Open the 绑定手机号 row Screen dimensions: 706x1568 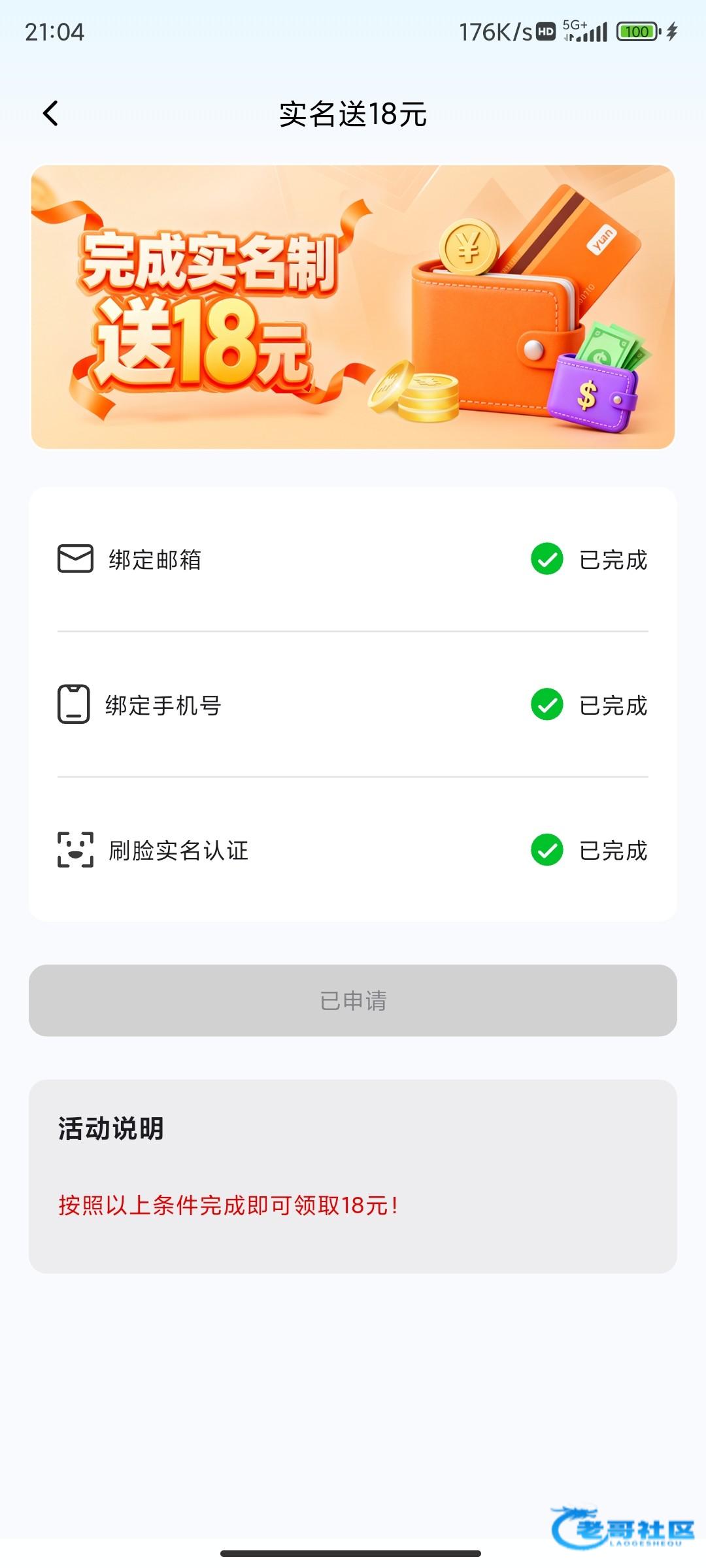[x=352, y=705]
